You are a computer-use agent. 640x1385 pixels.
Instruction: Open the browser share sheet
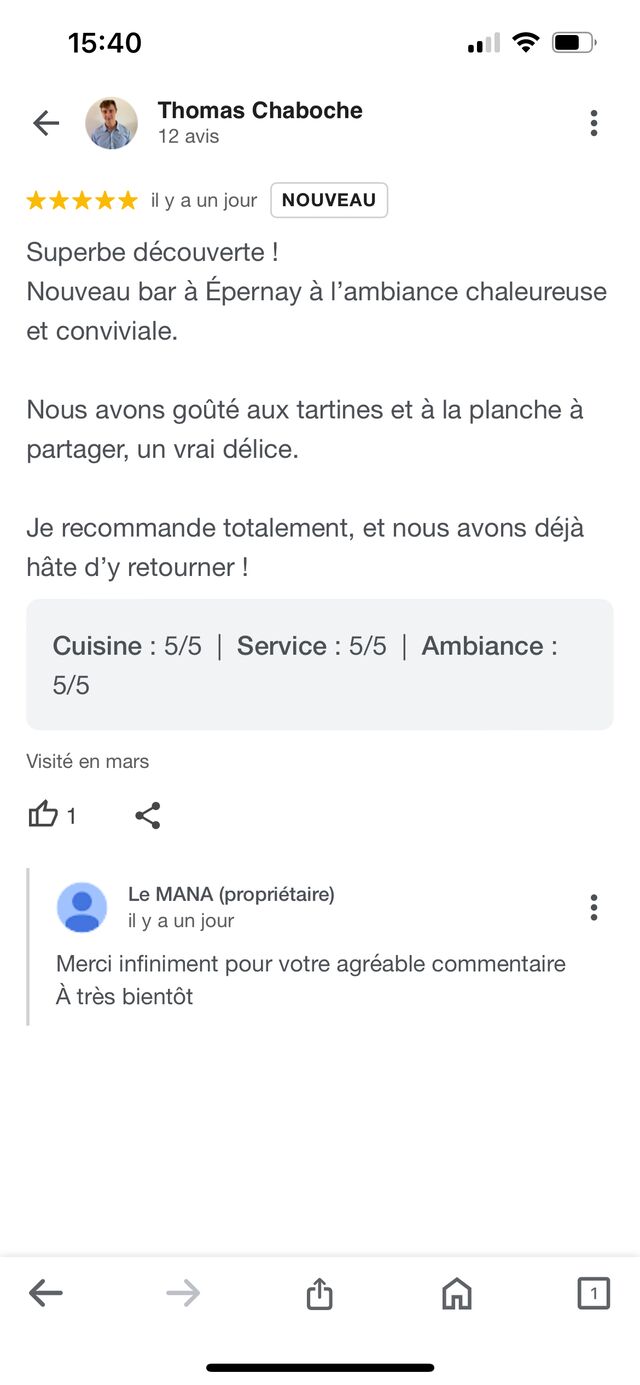(319, 1294)
